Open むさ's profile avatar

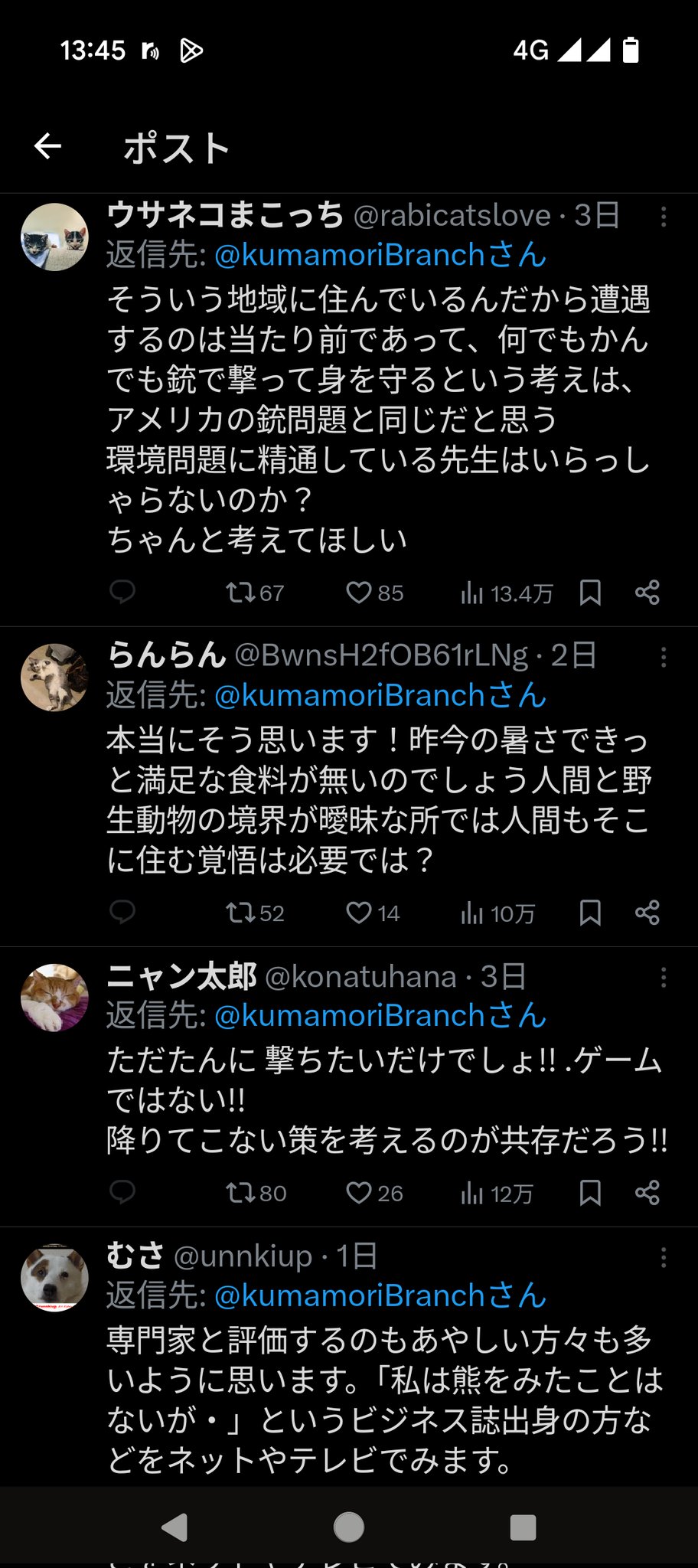coord(54,1278)
